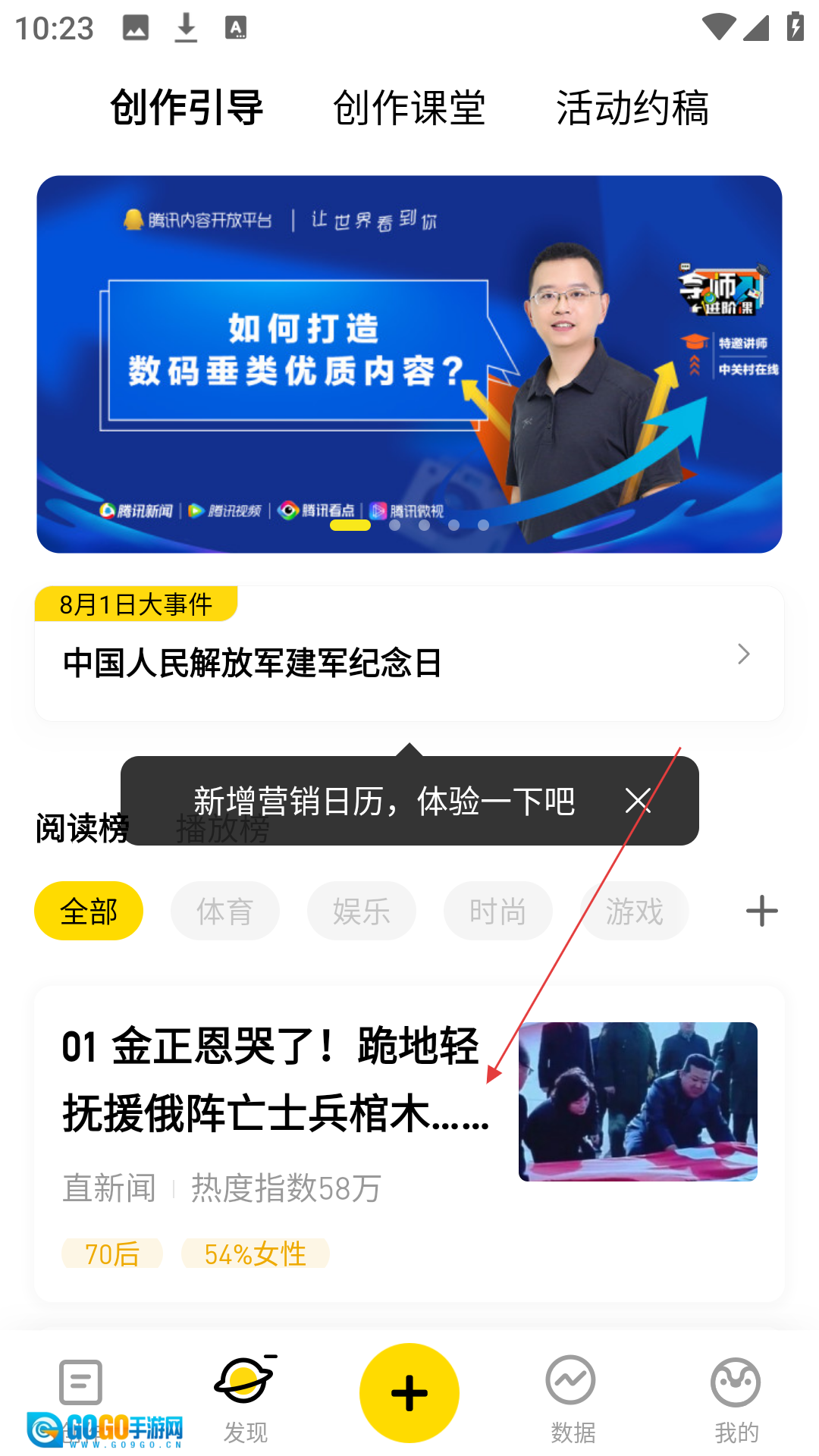This screenshot has height=1456, width=819.
Task: Select the 阅读榜 ranking tab
Action: (x=82, y=828)
